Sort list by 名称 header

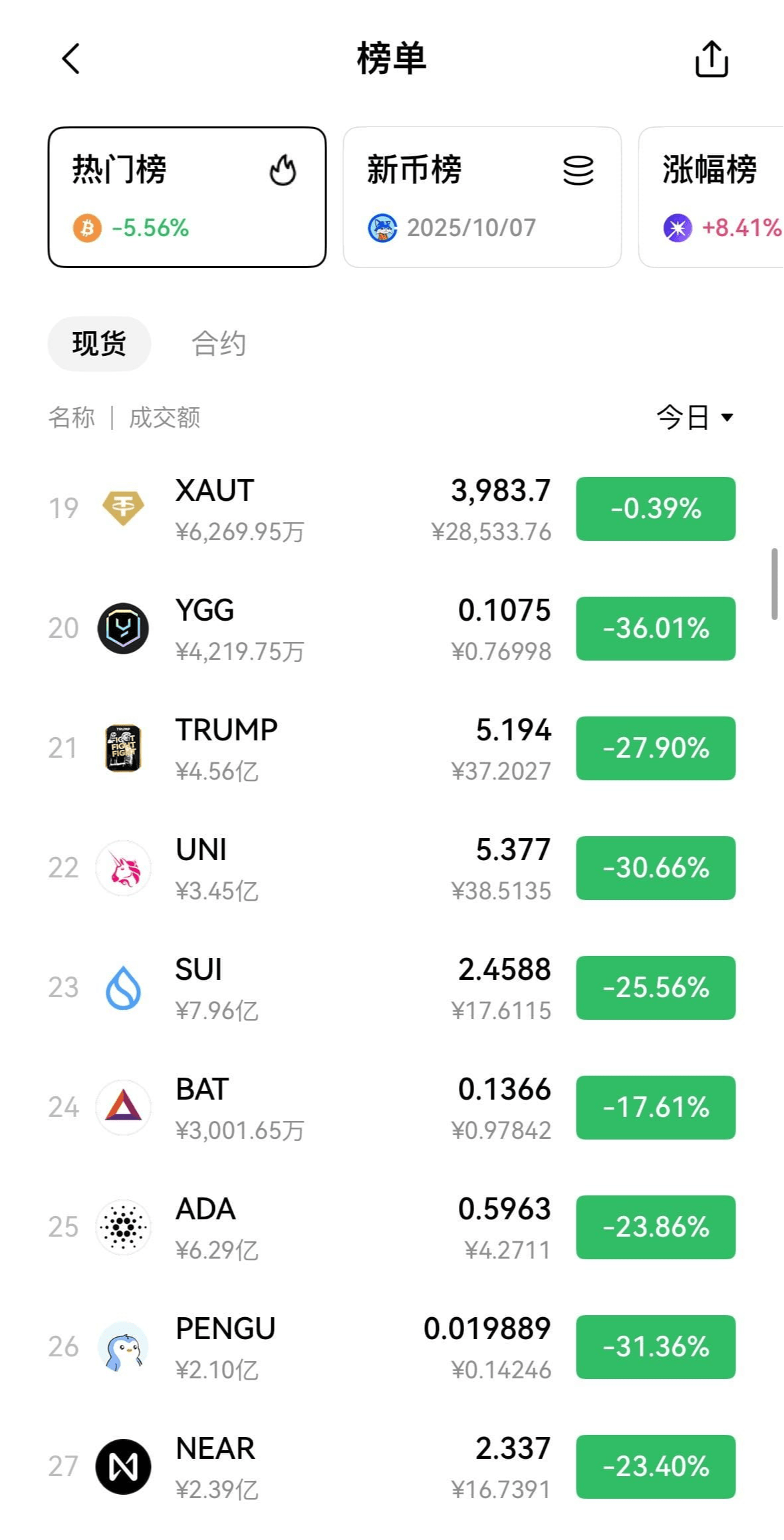tap(72, 418)
